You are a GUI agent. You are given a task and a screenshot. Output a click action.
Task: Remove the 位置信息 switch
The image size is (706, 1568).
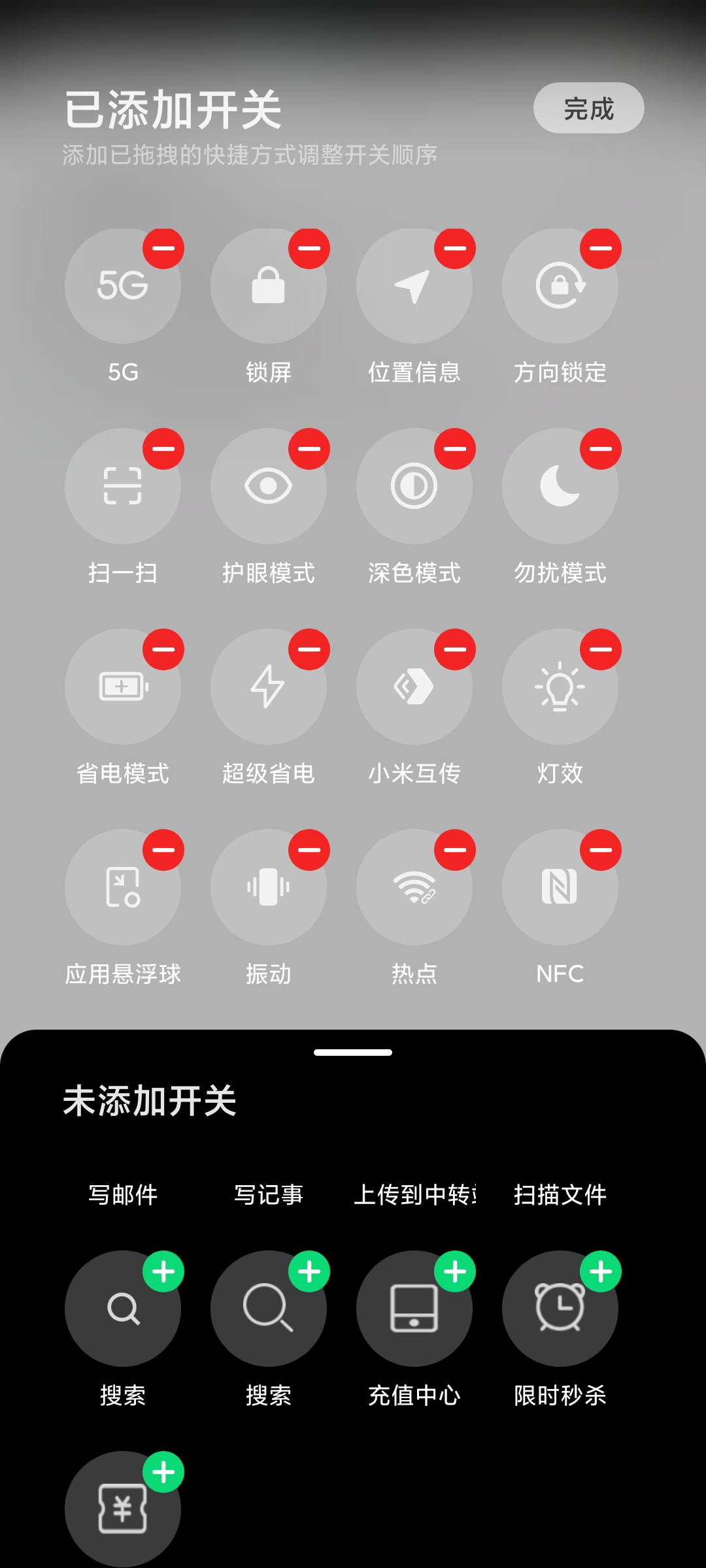[x=455, y=248]
